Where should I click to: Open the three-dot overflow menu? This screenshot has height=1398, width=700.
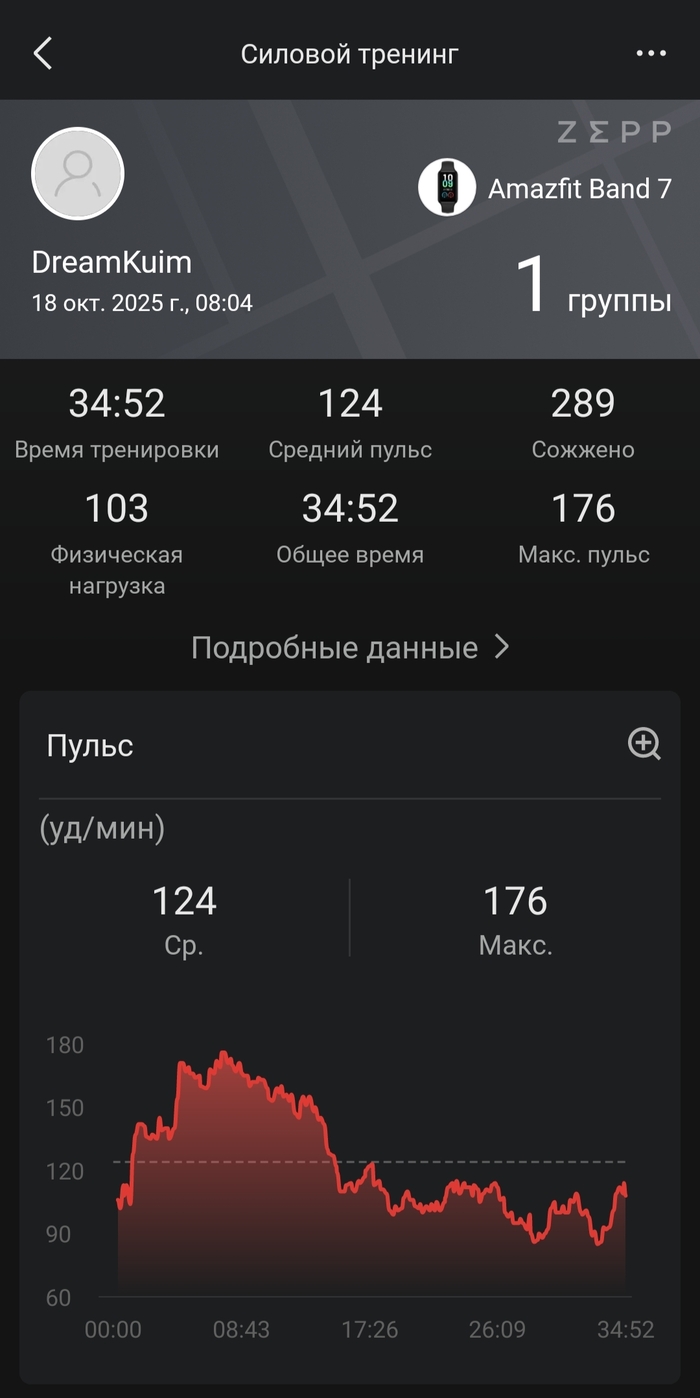coord(651,54)
